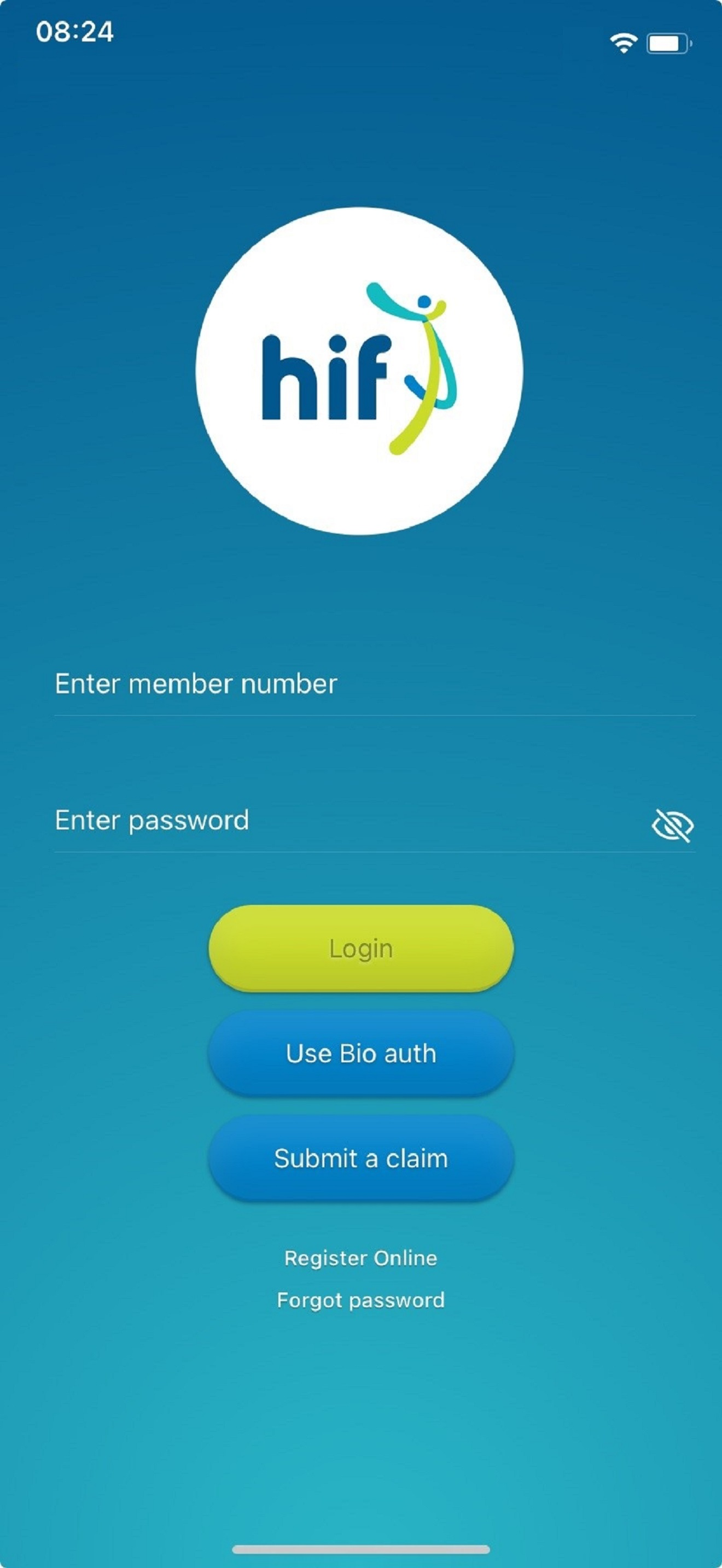The image size is (722, 1568).
Task: Select the Forgot password link
Action: 360,1300
